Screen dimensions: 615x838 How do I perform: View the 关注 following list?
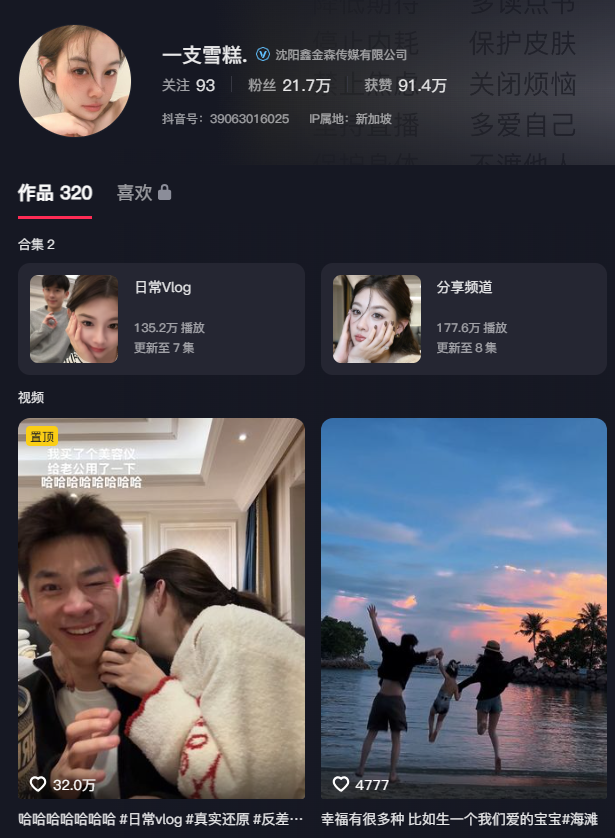(x=189, y=86)
